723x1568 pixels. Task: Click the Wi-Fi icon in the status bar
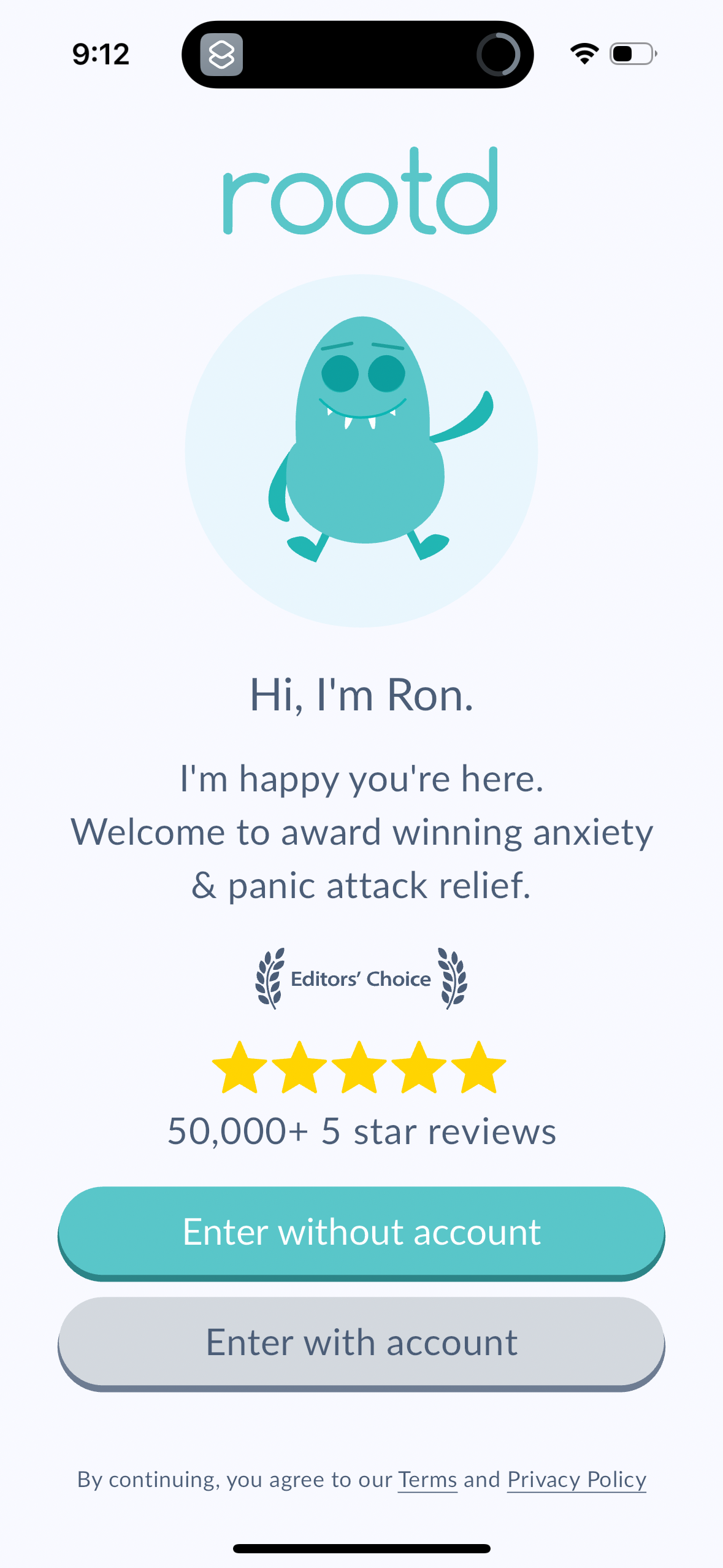coord(583,54)
